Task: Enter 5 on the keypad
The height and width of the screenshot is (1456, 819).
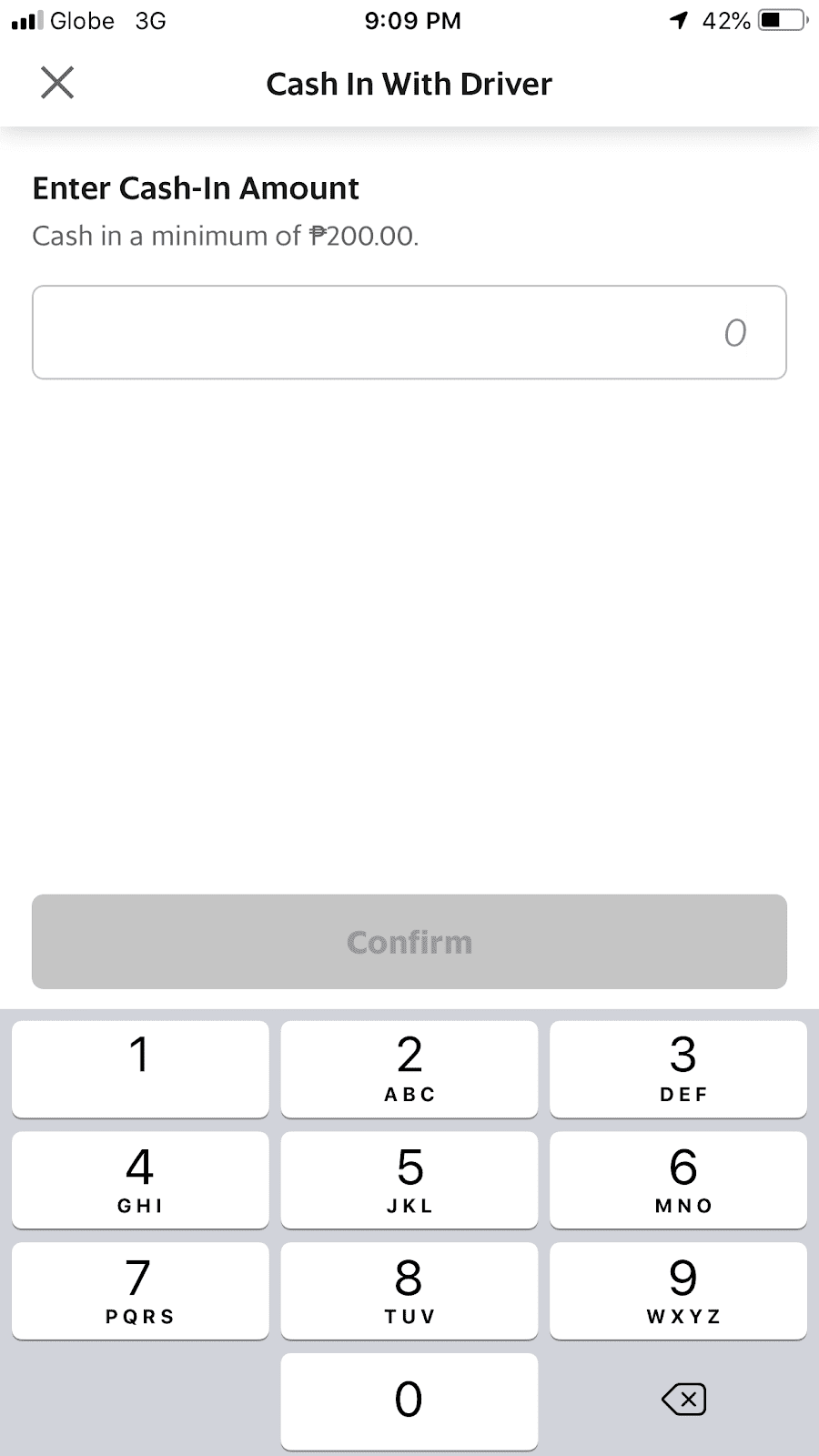Action: 409,1180
